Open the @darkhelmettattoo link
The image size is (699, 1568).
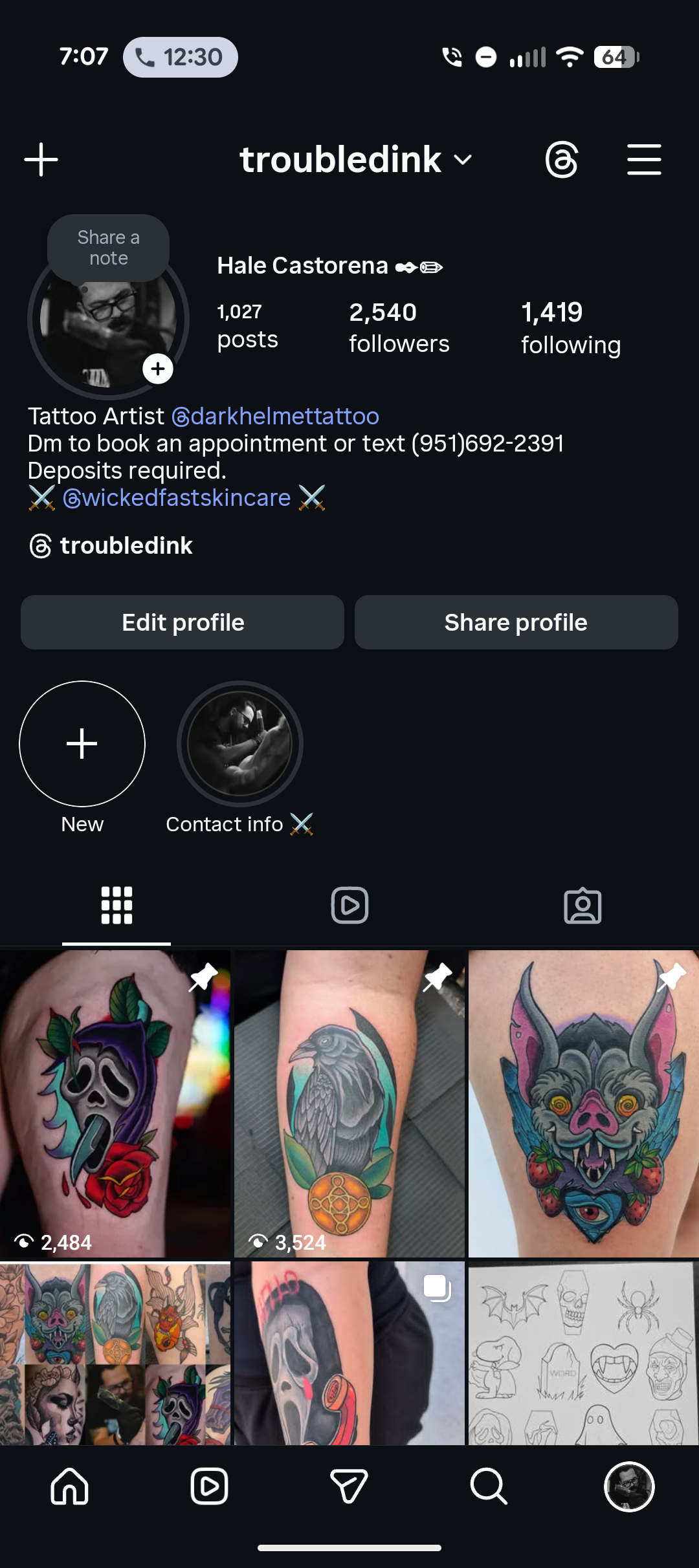click(x=277, y=417)
